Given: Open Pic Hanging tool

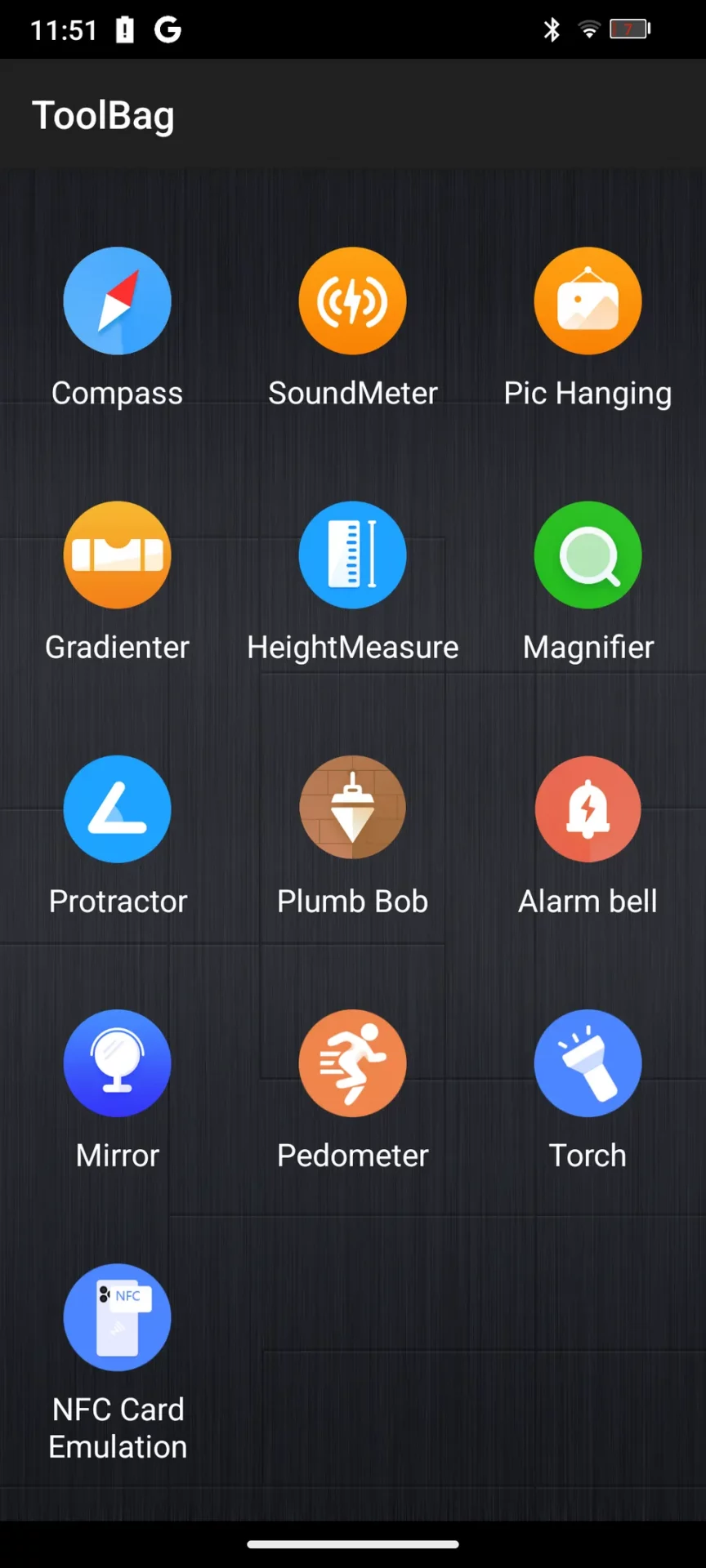Looking at the screenshot, I should click(588, 301).
